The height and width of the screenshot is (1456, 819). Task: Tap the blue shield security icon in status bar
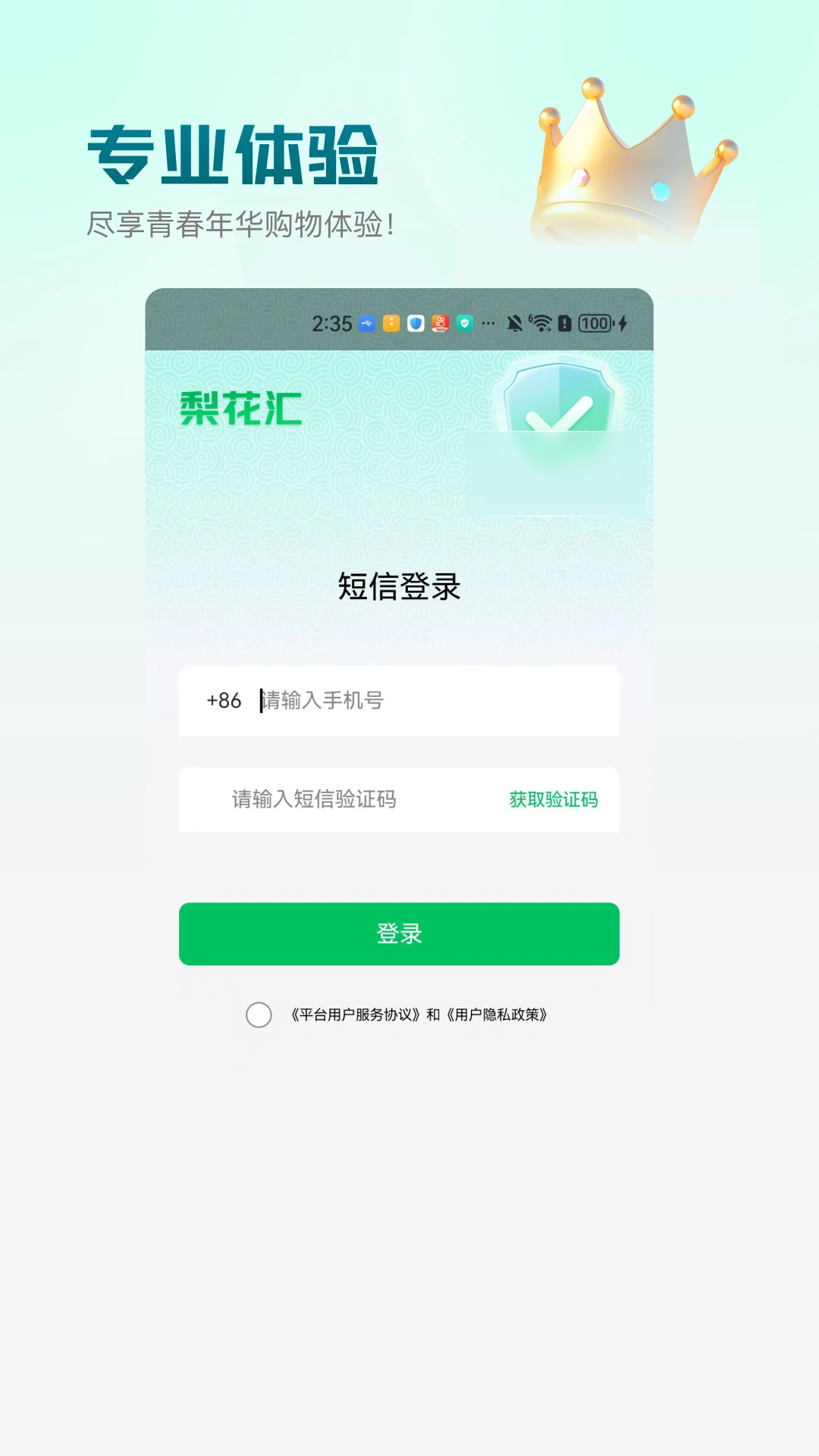[x=417, y=324]
